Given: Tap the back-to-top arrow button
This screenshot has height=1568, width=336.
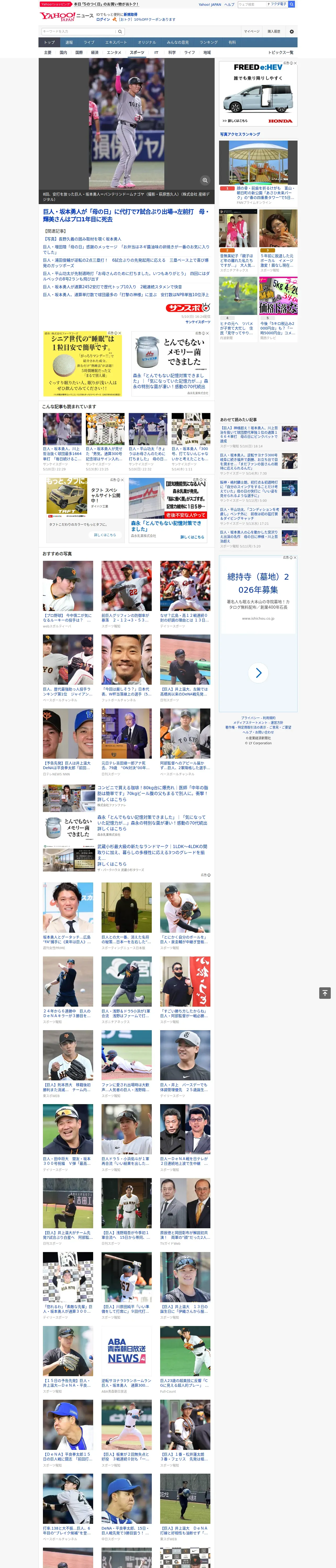Looking at the screenshot, I should tap(325, 993).
